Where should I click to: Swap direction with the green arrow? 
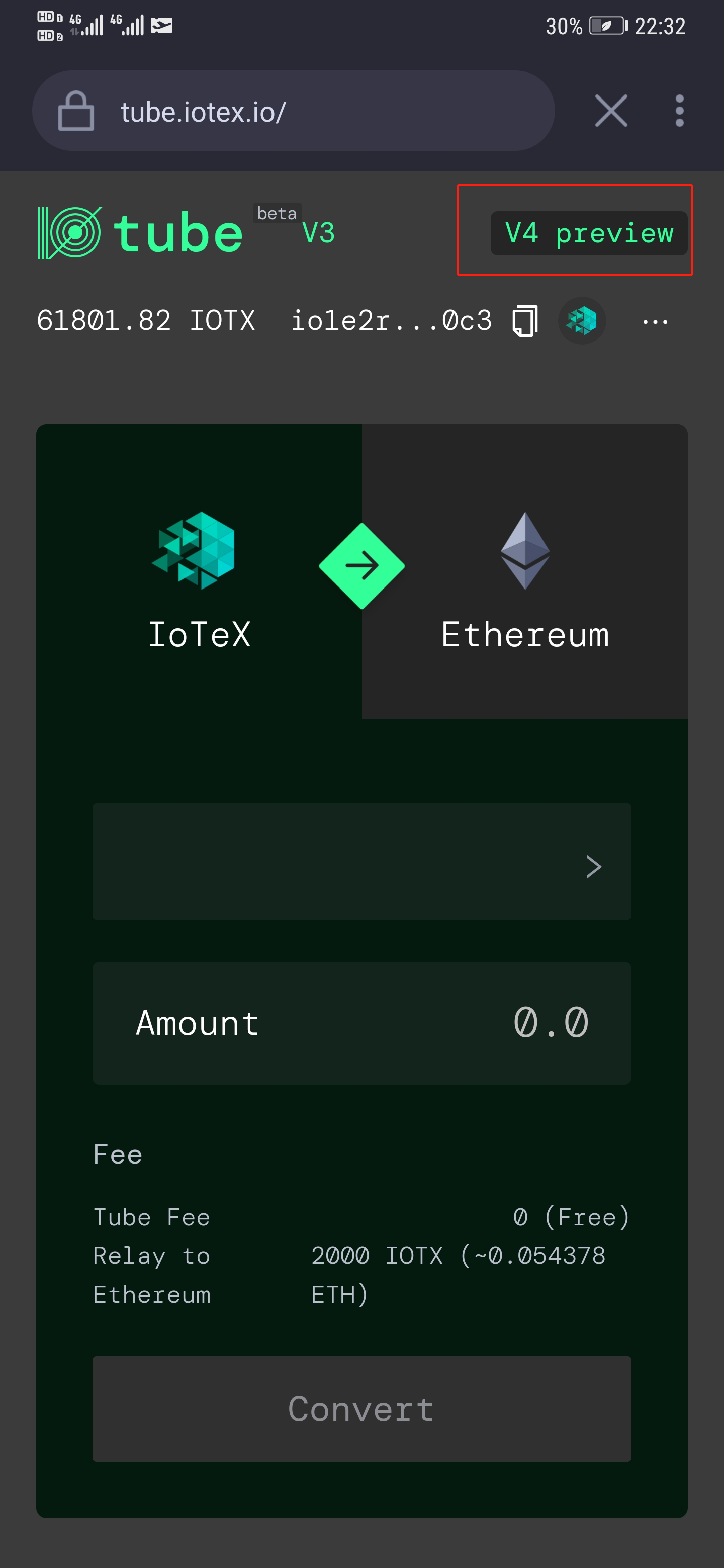(x=361, y=566)
